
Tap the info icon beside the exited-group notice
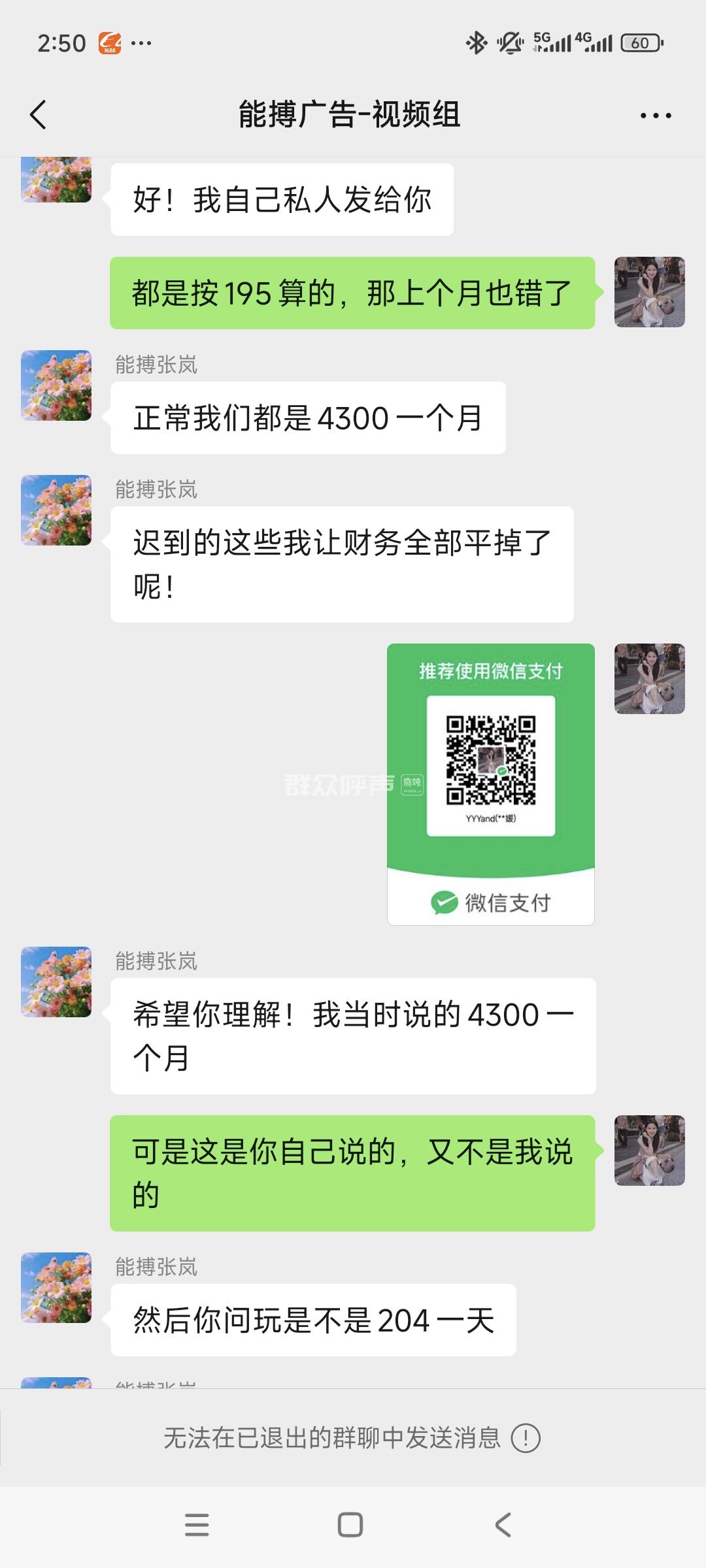coord(526,1438)
